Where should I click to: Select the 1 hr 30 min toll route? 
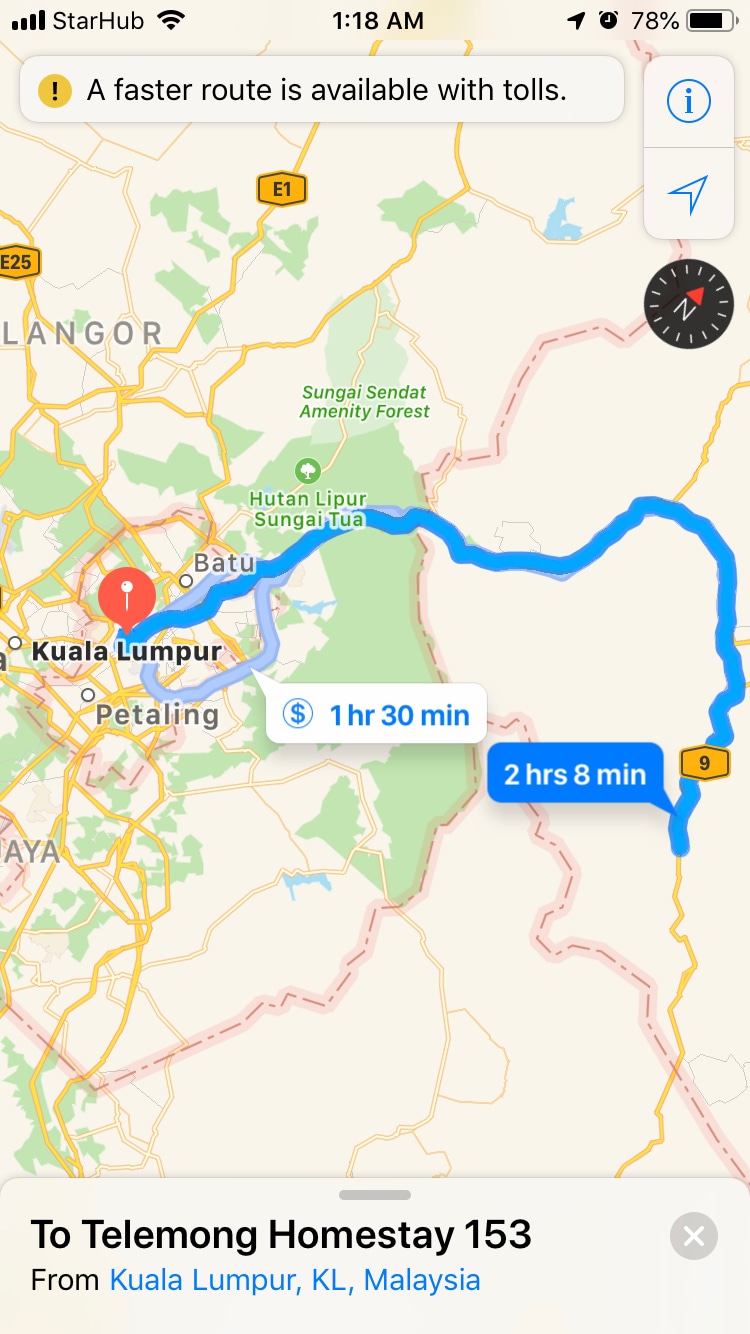(x=376, y=714)
